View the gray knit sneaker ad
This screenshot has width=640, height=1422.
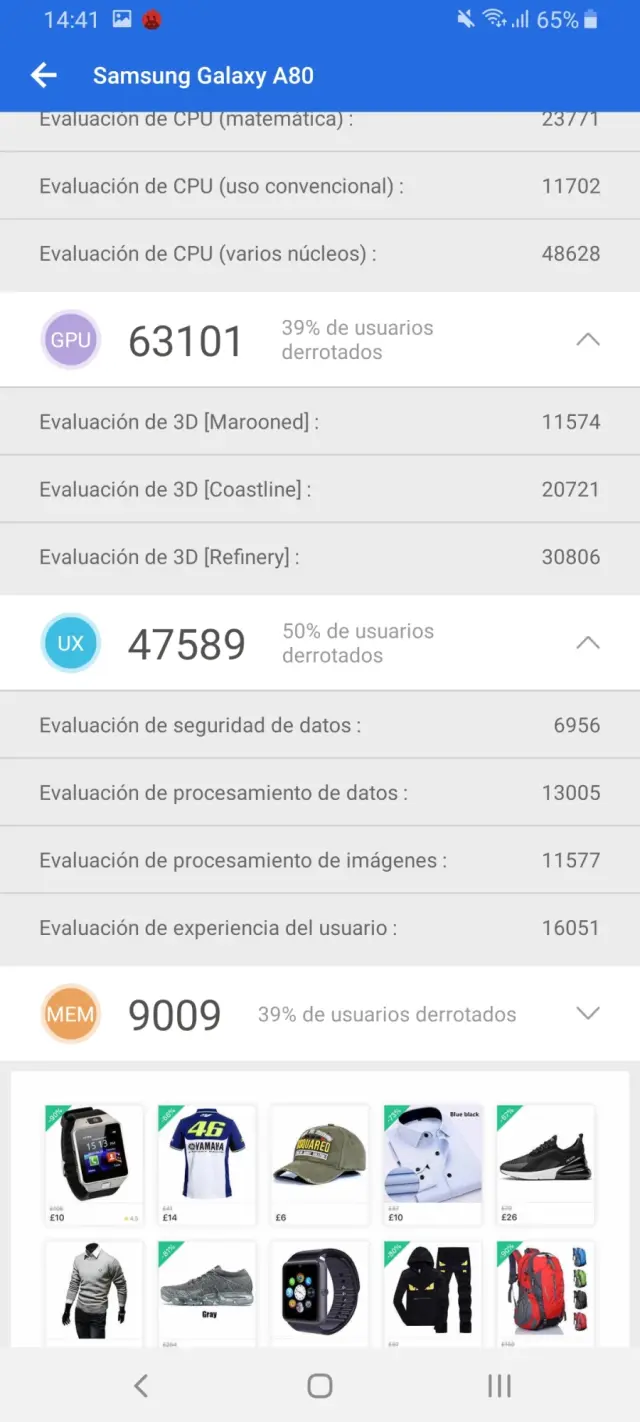pos(206,1290)
